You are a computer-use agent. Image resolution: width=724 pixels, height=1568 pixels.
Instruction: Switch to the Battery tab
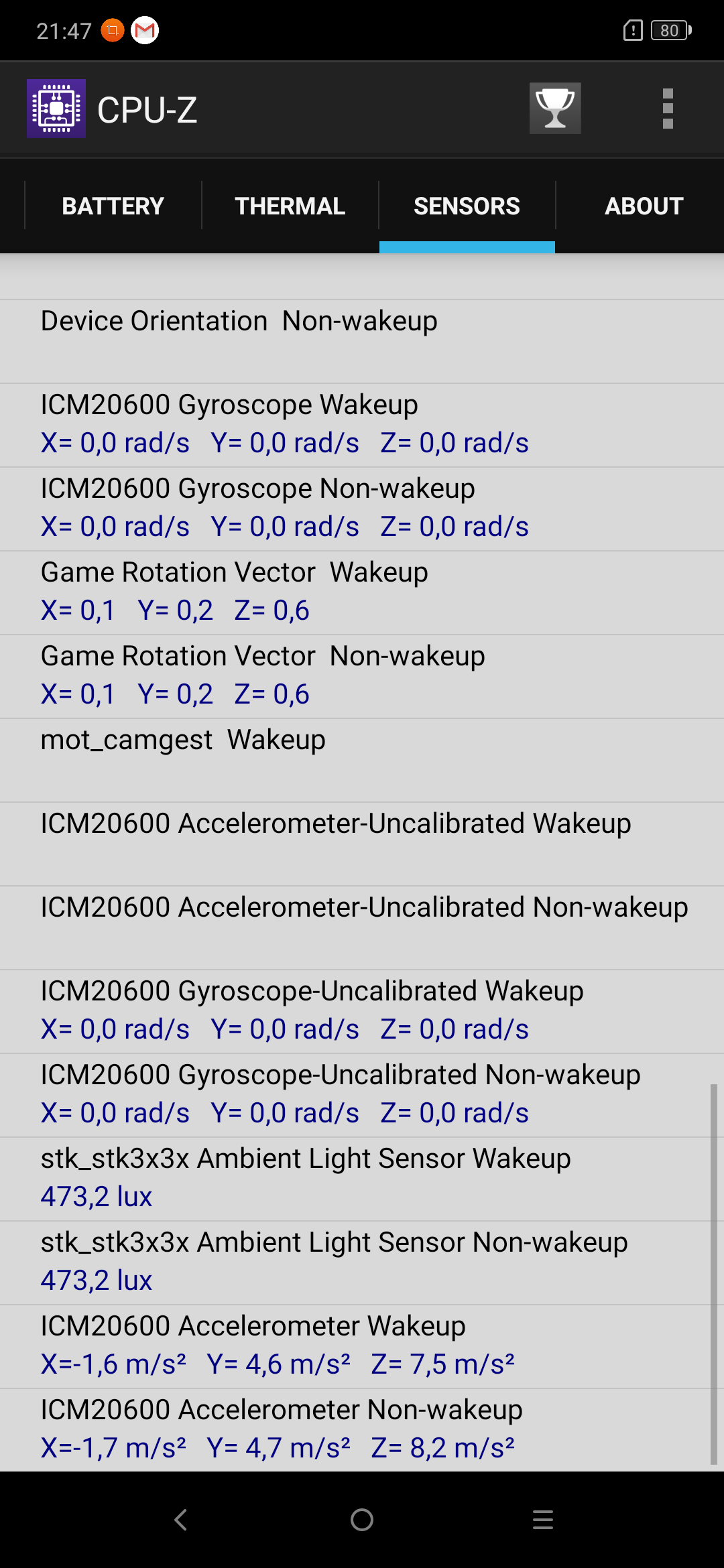[x=113, y=206]
